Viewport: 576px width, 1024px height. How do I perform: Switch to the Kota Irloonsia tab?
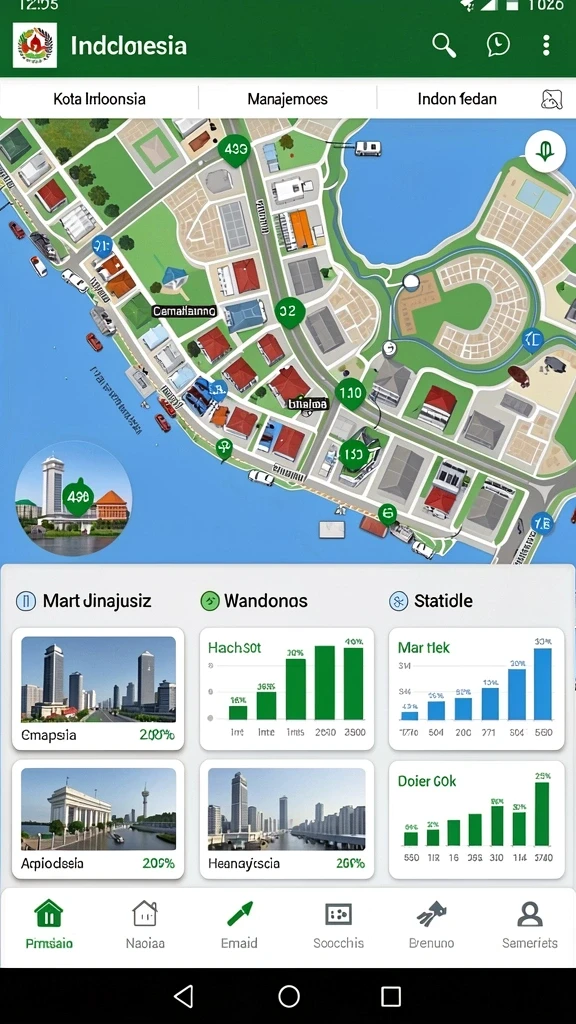[99, 99]
